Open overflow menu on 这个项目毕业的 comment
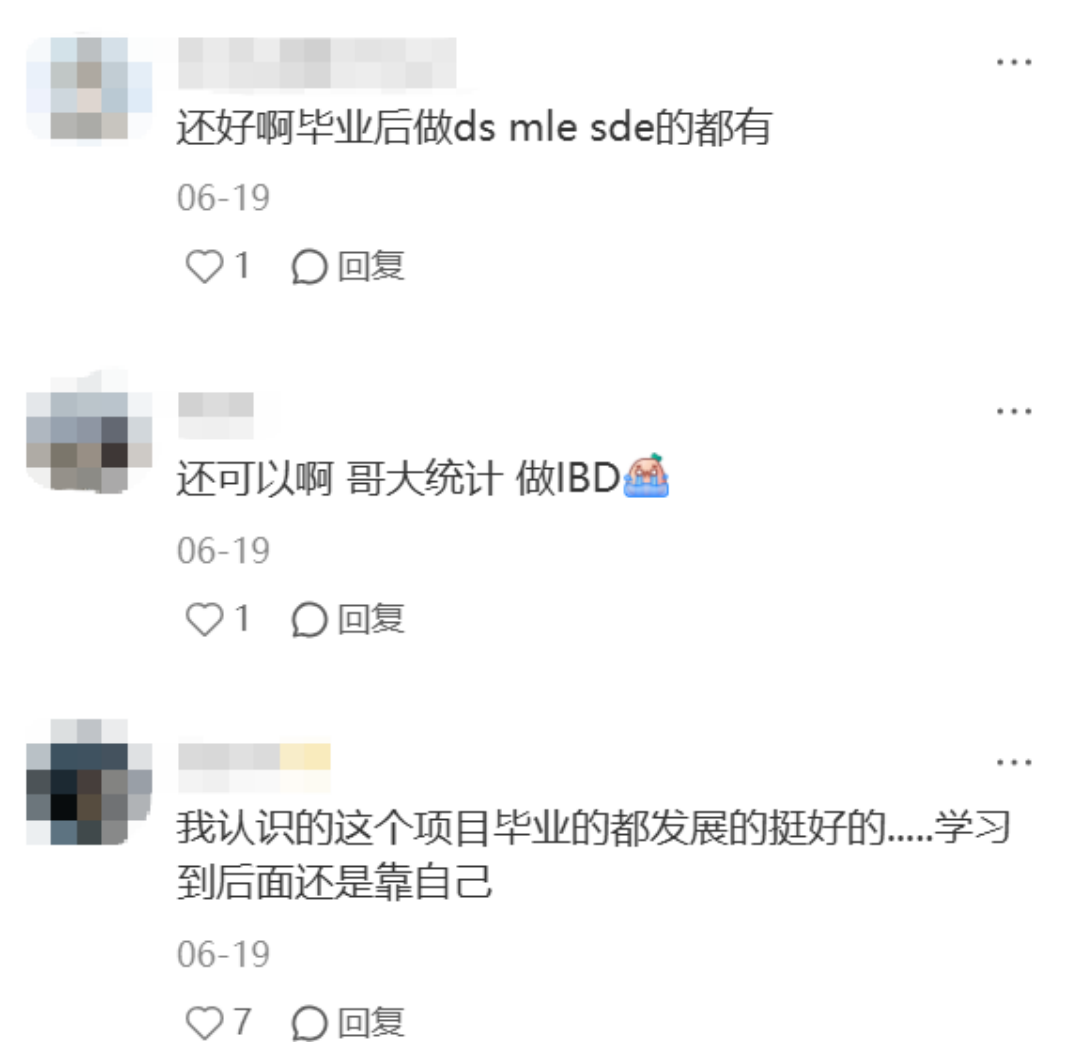Screen dimensions: 1065x1043 click(1013, 764)
